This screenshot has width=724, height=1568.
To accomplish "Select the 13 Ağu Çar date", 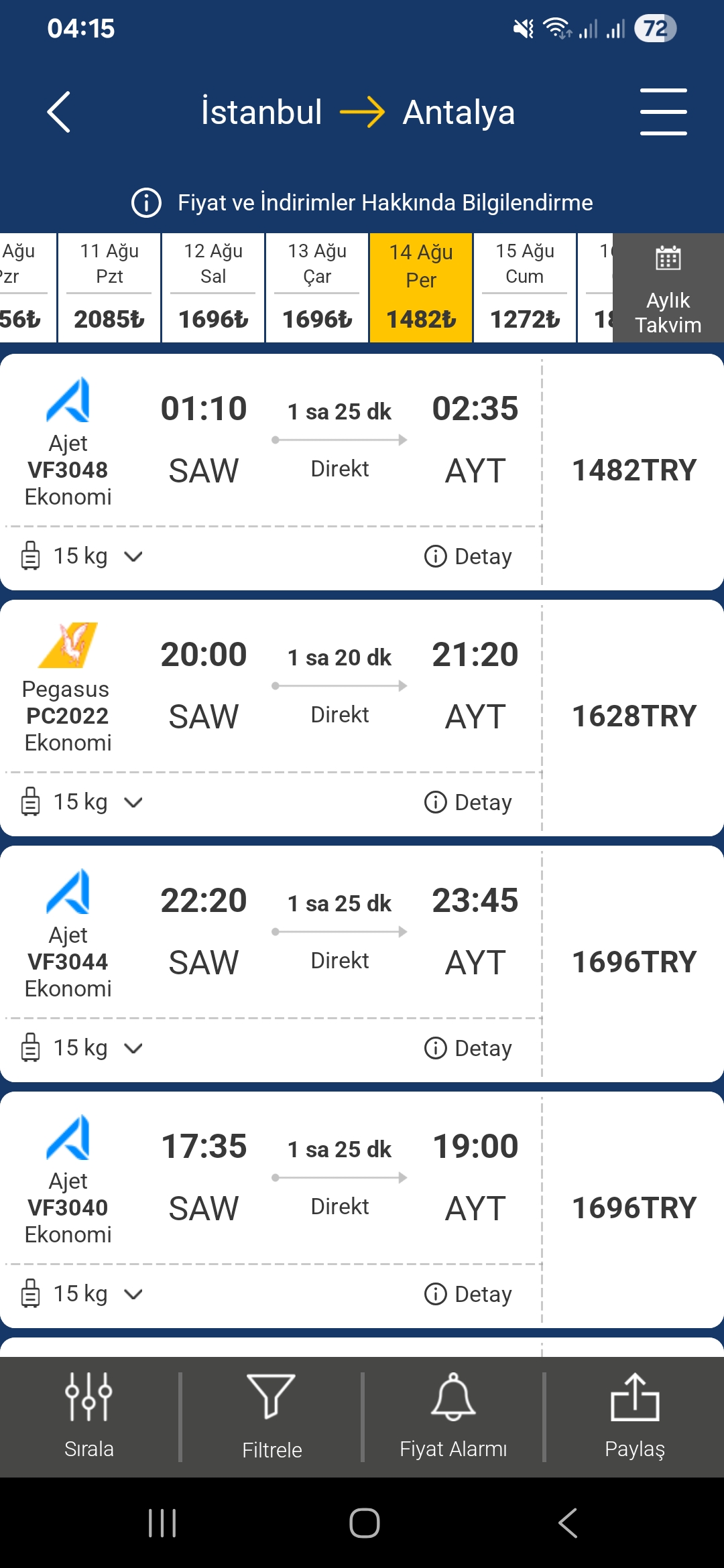I will coord(317,288).
